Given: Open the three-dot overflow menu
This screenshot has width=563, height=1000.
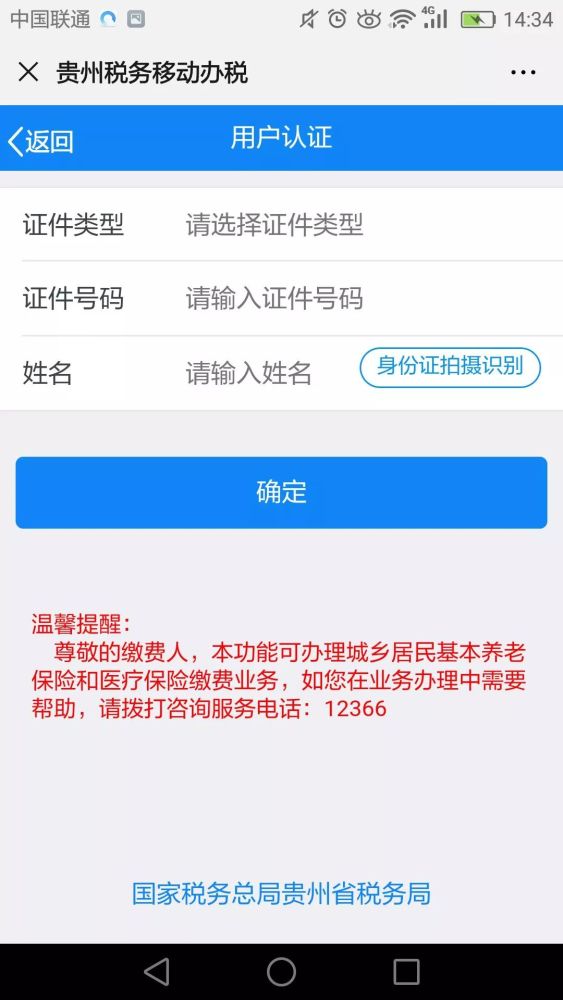Looking at the screenshot, I should click(523, 73).
